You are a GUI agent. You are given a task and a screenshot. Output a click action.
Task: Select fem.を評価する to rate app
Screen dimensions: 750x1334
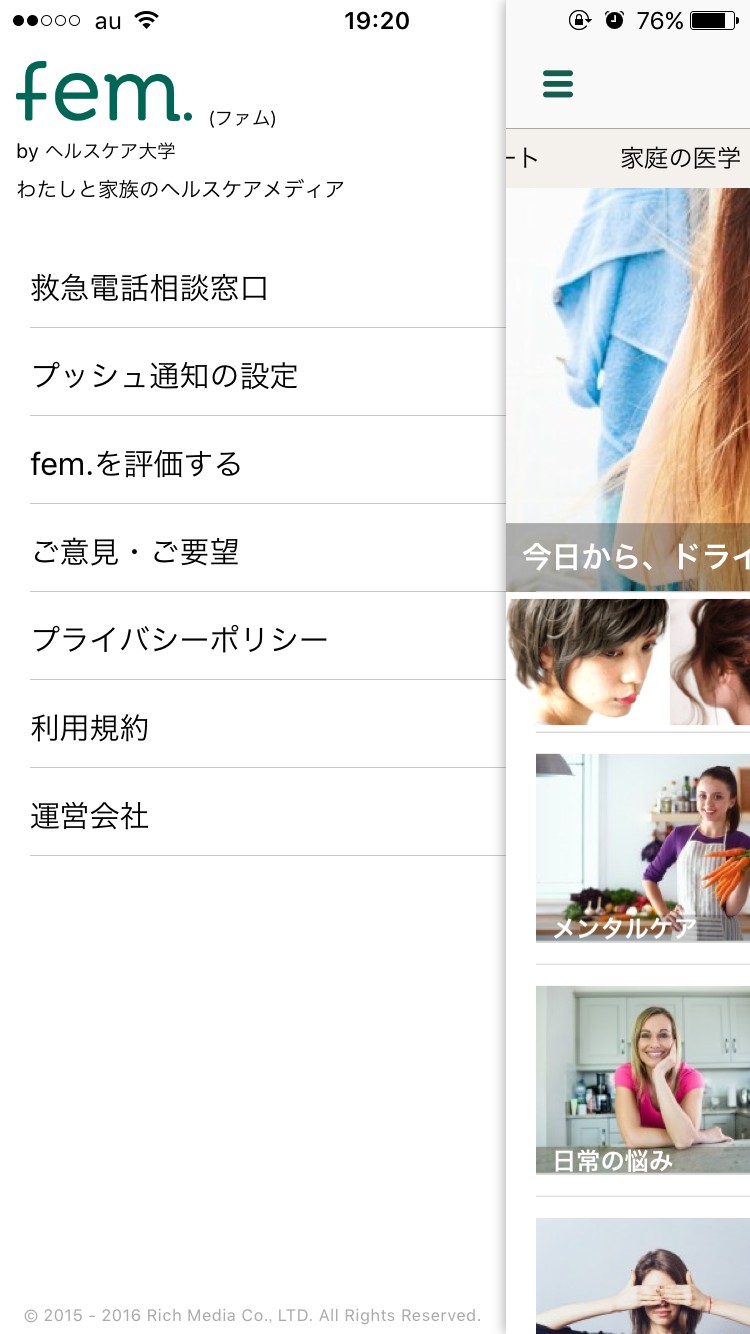point(137,464)
